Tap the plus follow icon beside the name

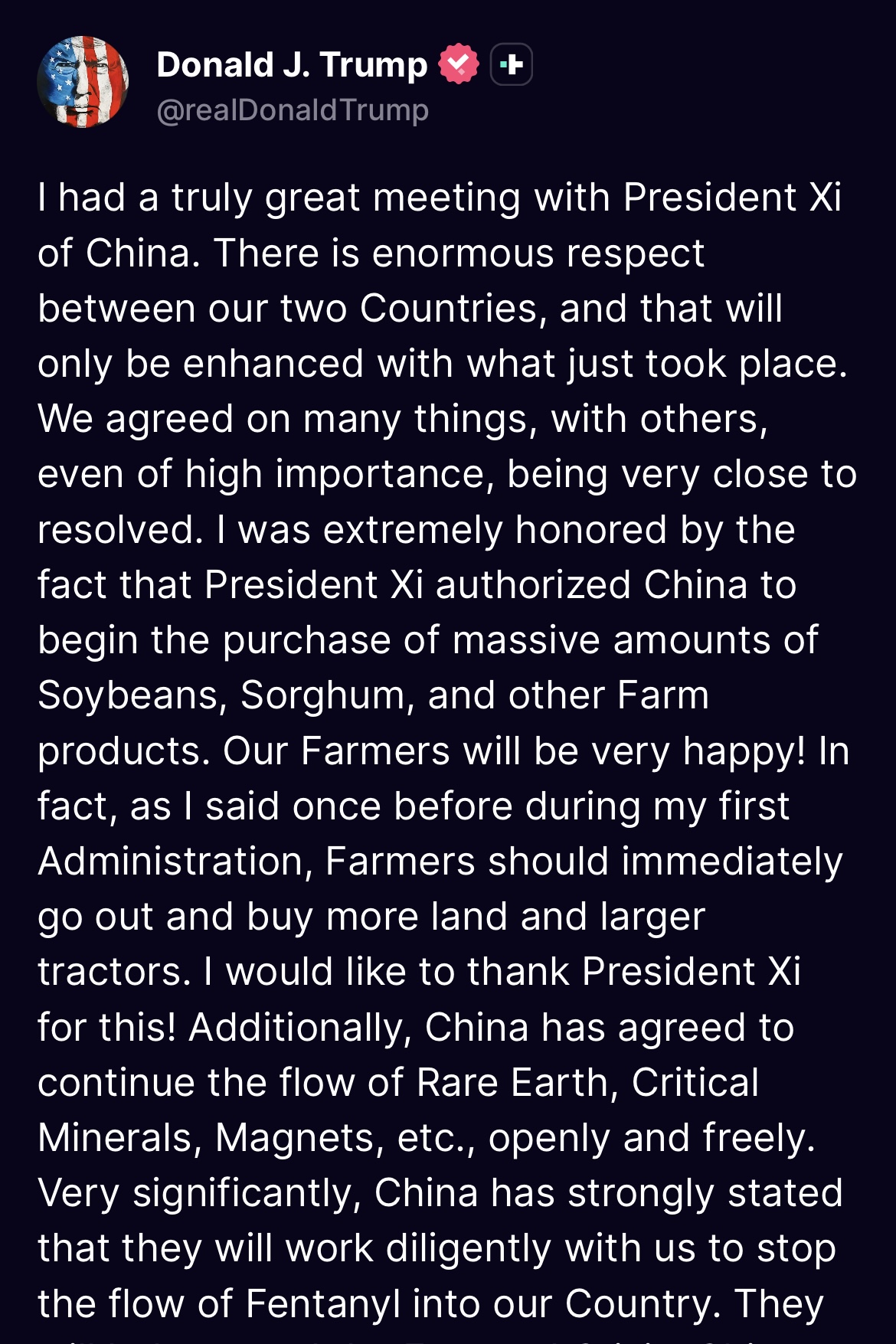point(511,65)
